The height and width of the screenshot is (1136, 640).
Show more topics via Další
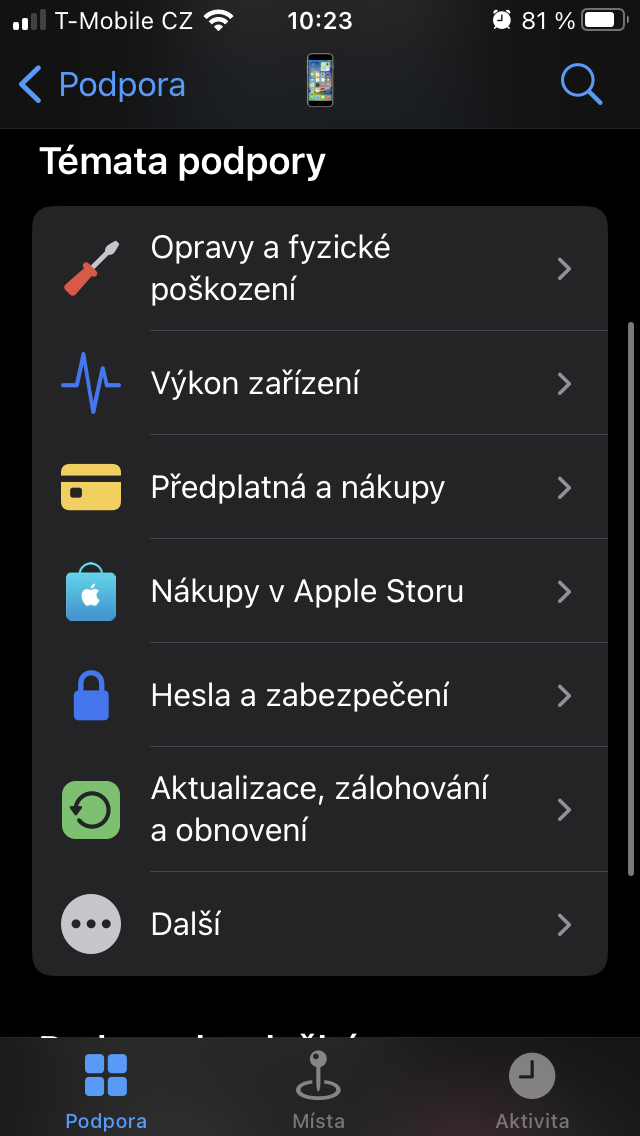320,924
